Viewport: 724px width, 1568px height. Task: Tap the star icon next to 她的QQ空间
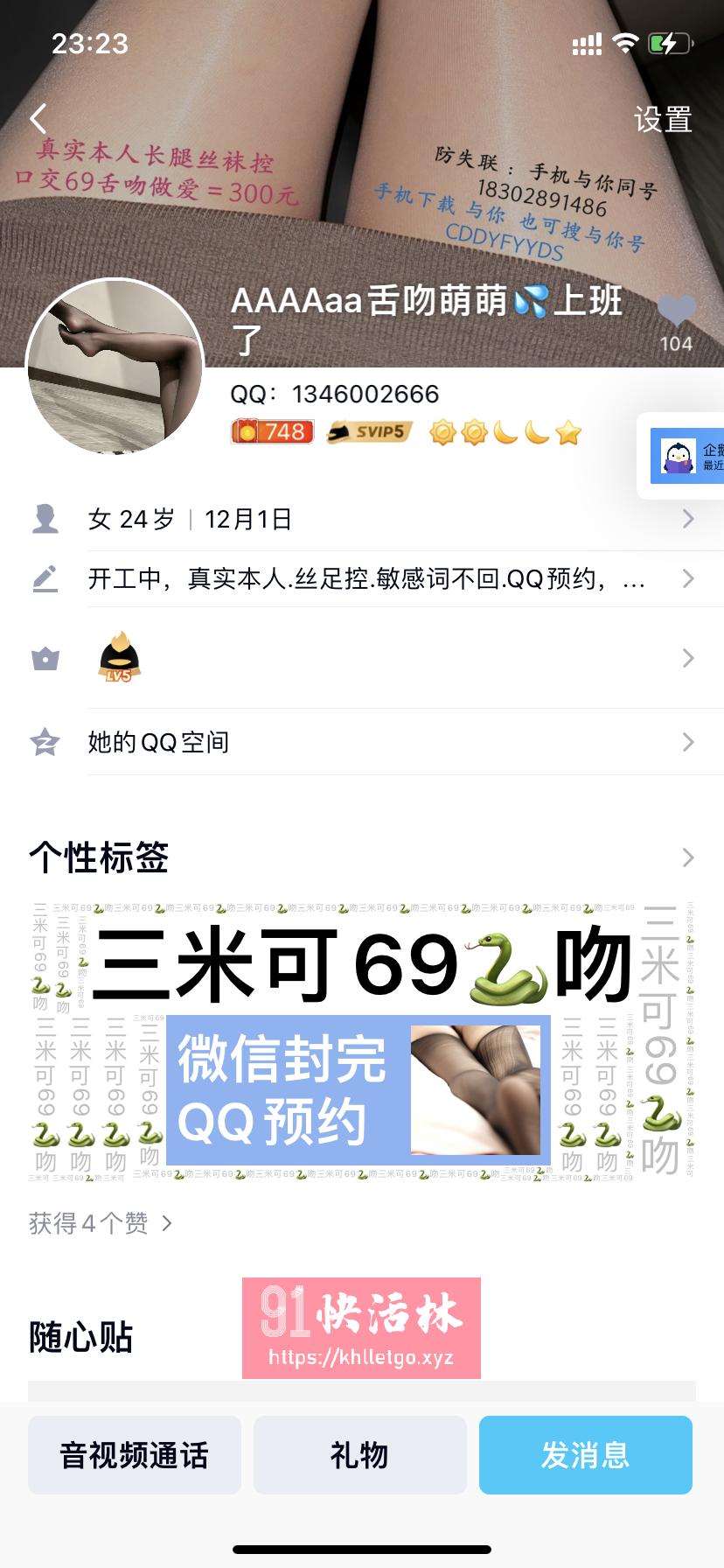(45, 742)
